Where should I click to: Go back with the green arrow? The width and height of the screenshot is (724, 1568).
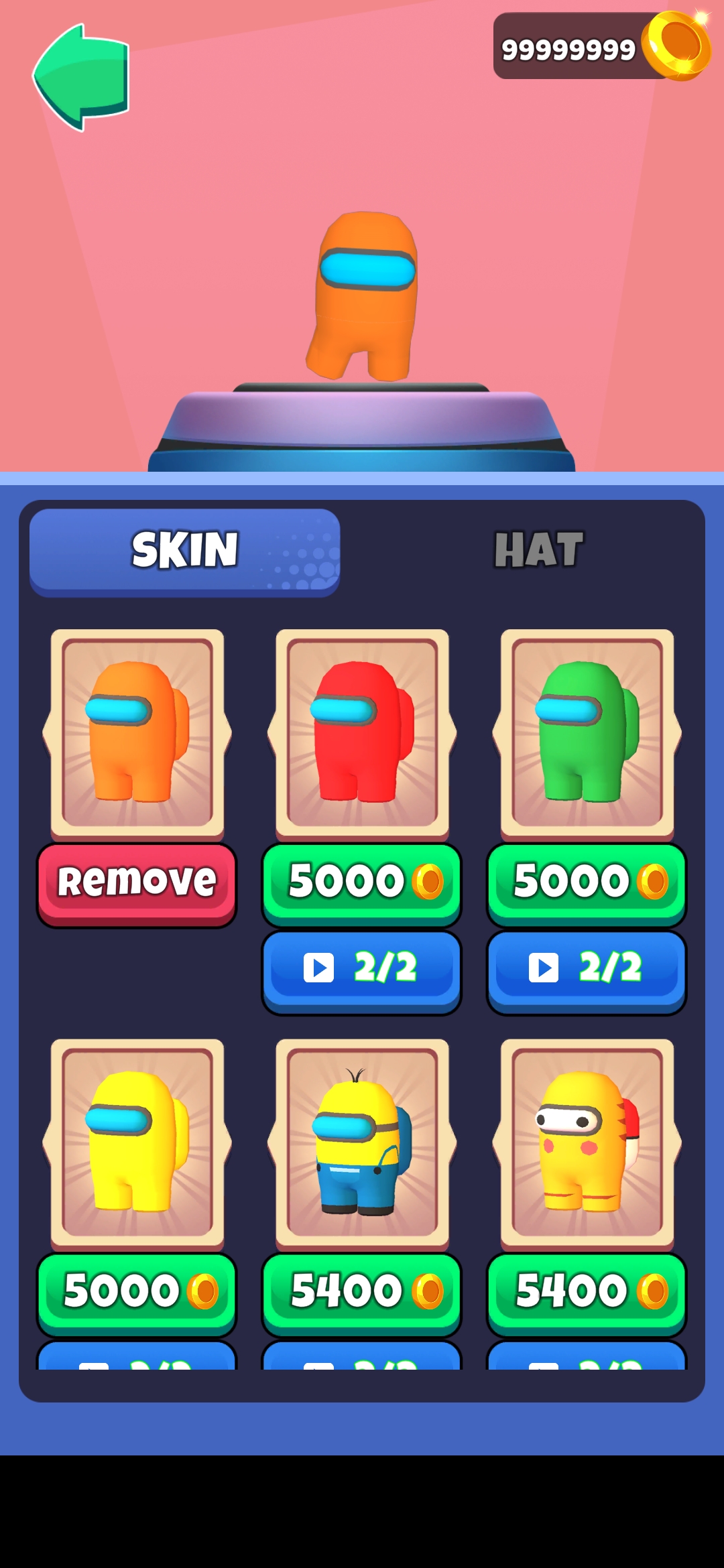[82, 78]
